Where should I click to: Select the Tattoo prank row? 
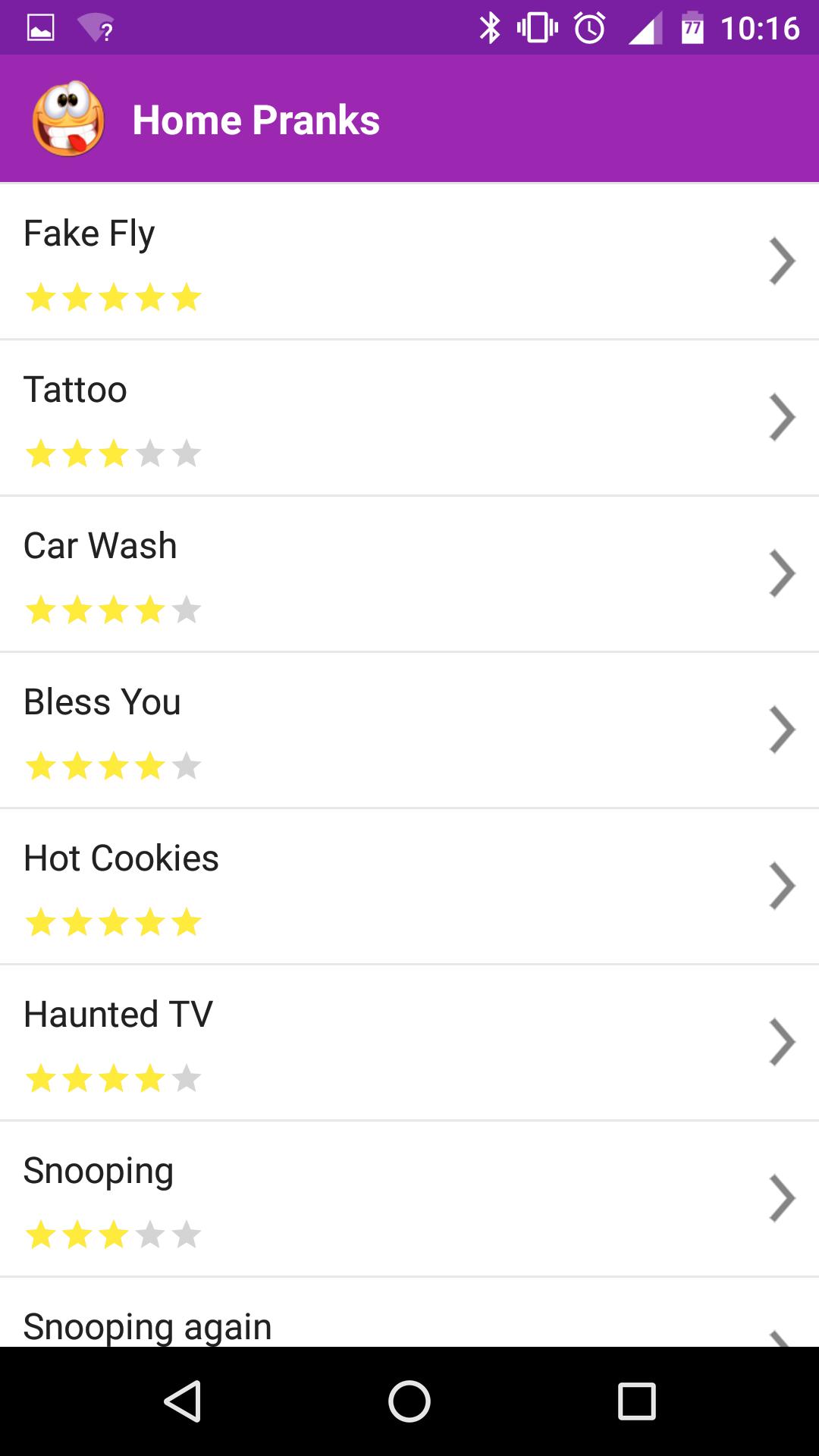click(x=409, y=418)
